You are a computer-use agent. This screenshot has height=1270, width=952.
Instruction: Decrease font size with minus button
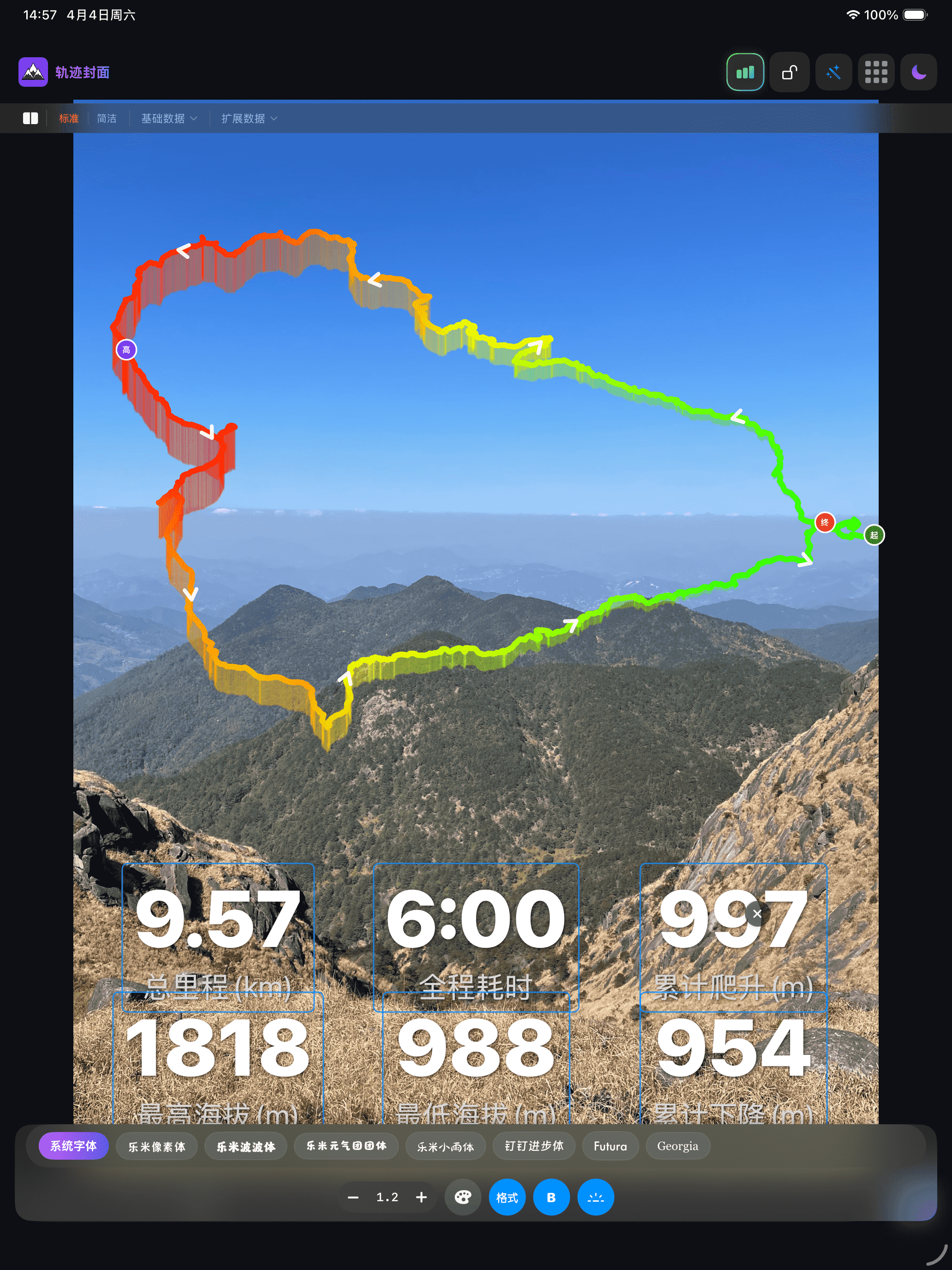[x=353, y=1197]
